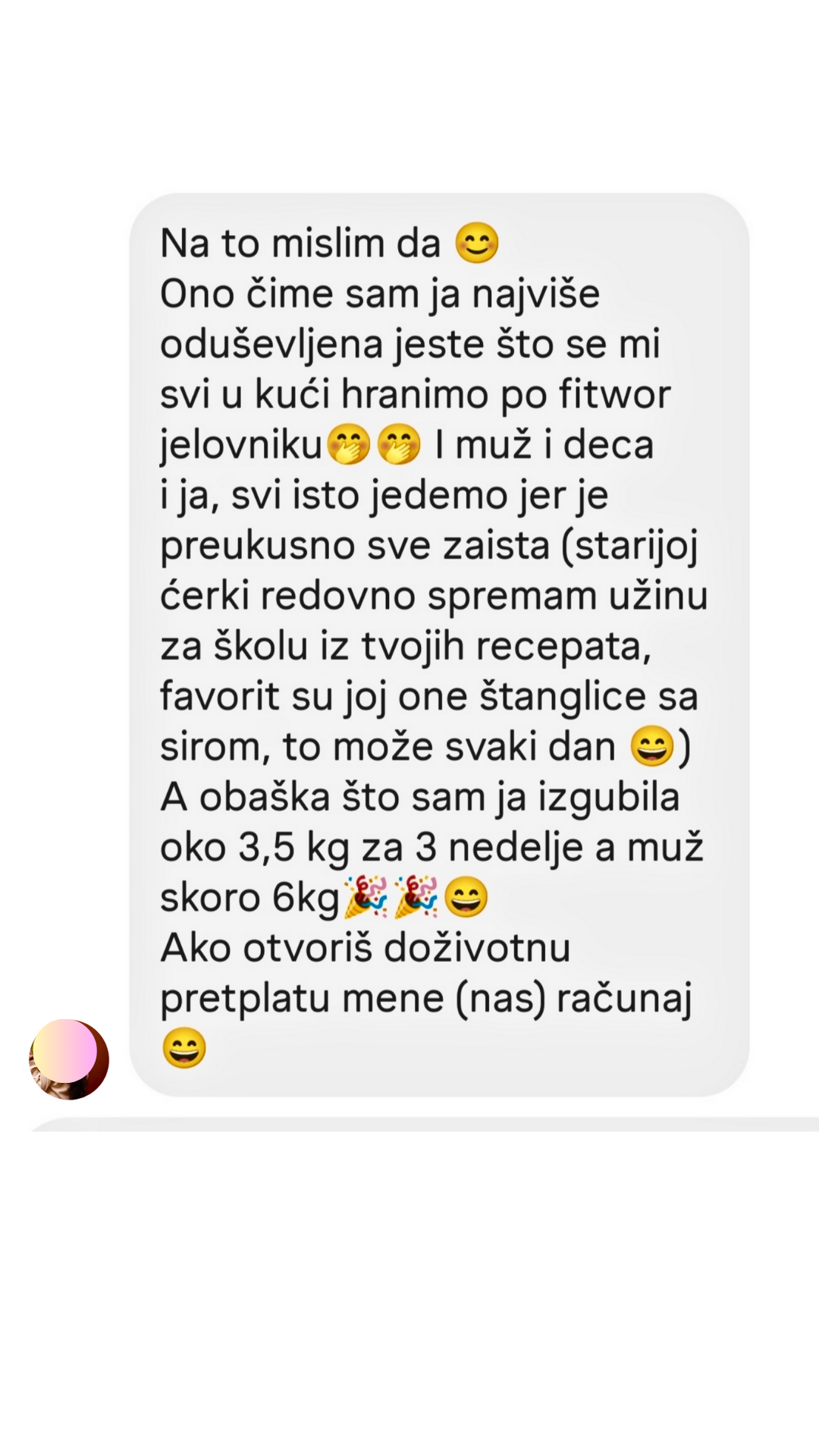Viewport: 819px width, 1456px height.
Task: Select the first hand-over-mouth emoji after "jelovniku"
Action: (349, 444)
